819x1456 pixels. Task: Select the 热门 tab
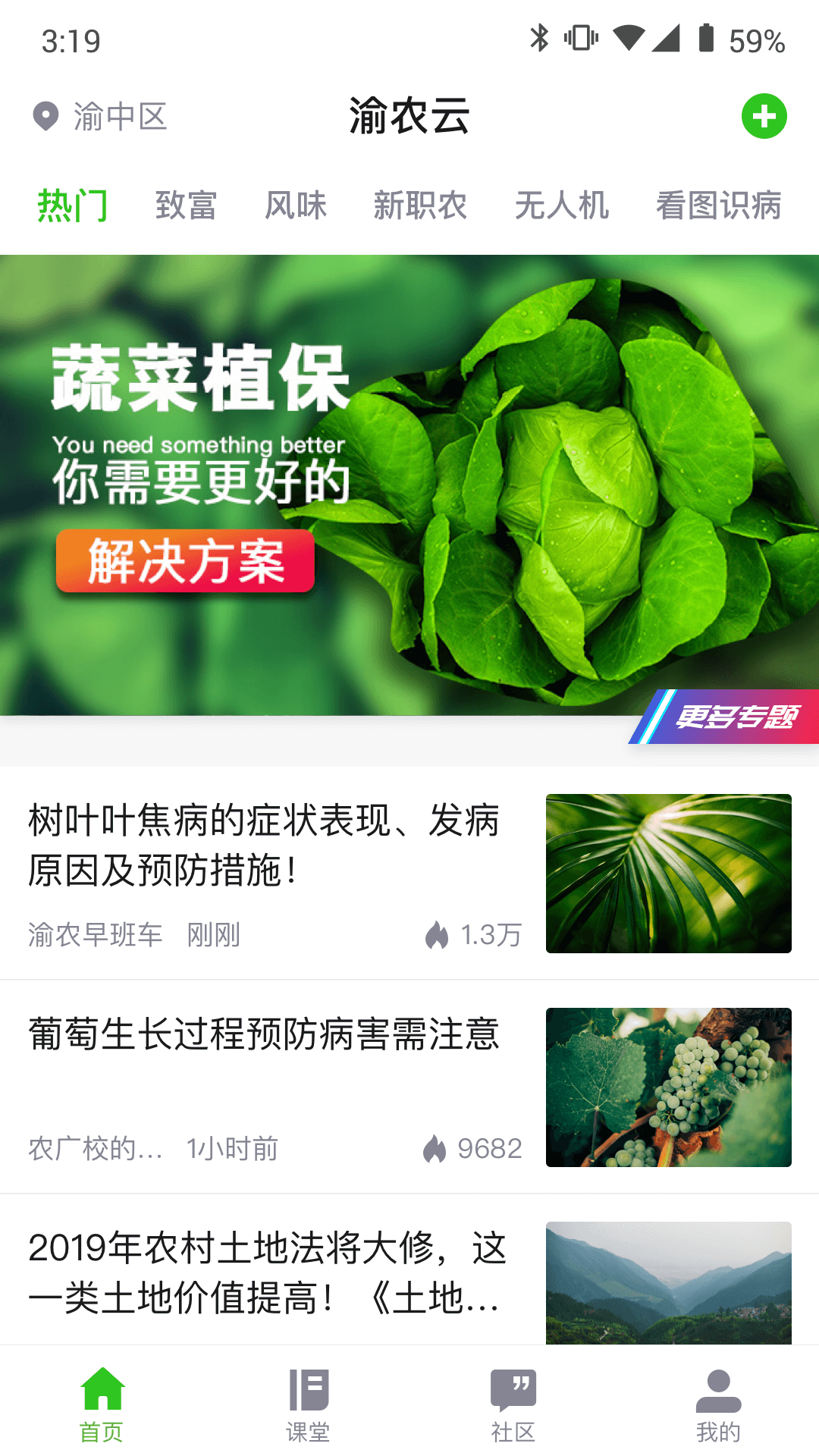(73, 206)
